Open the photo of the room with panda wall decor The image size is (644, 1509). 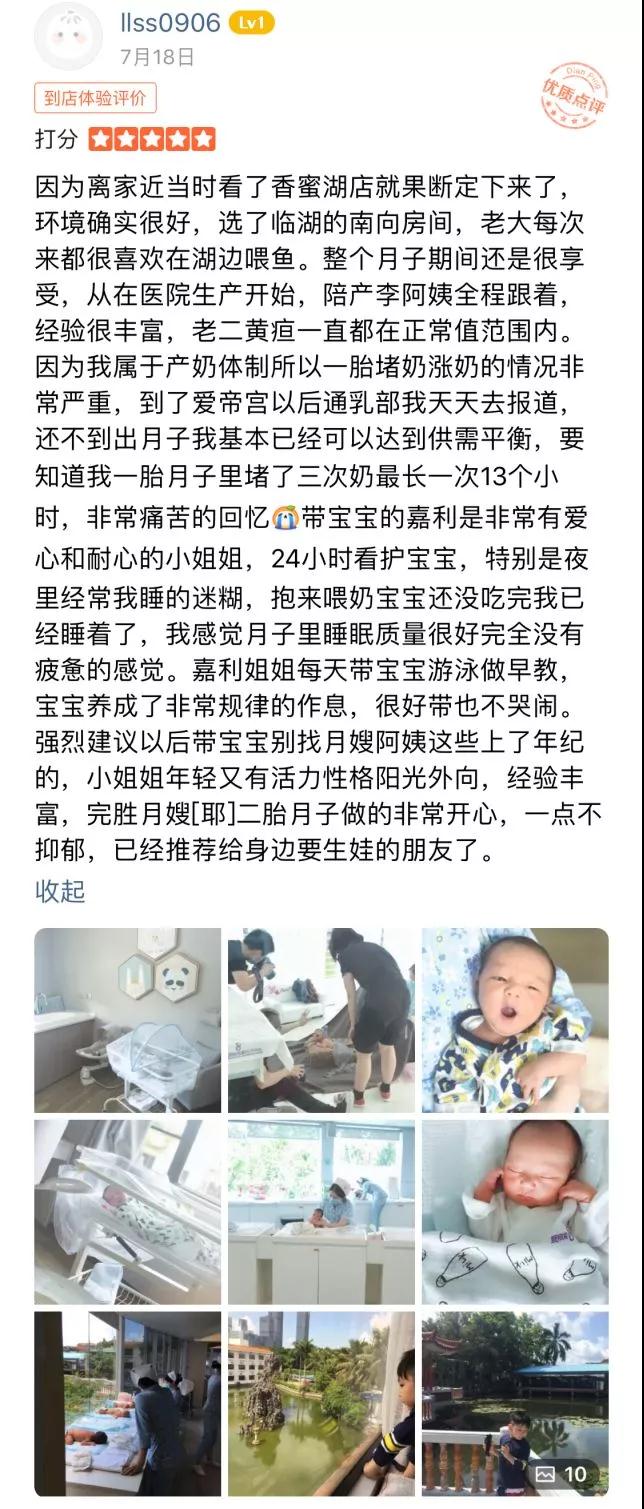[x=128, y=1020]
